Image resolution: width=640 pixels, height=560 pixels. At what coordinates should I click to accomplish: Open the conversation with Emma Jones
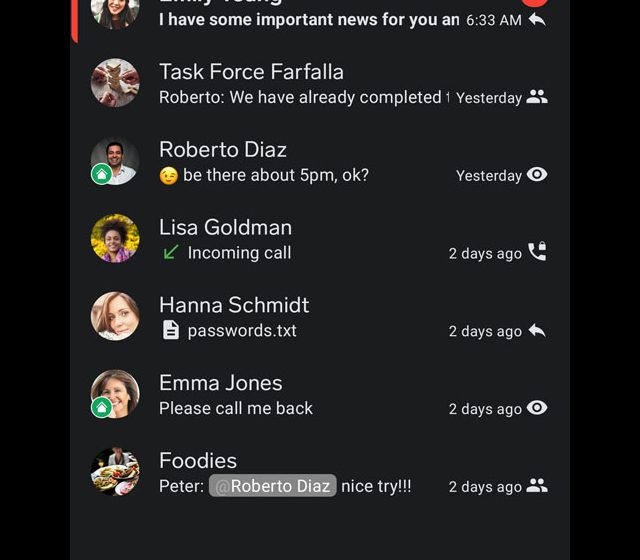300,396
